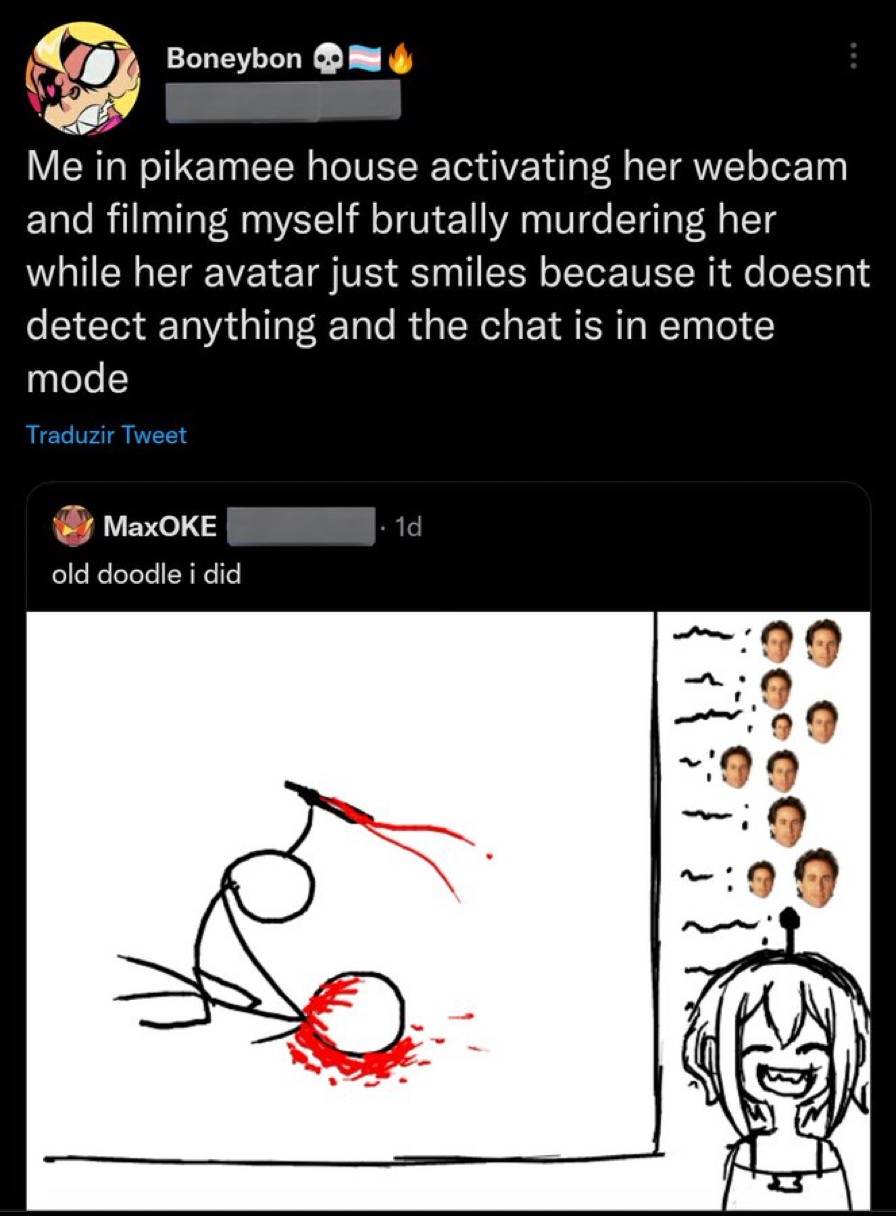Viewport: 896px width, 1216px height.
Task: Open the tweet's overflow menu
Action: [x=853, y=56]
